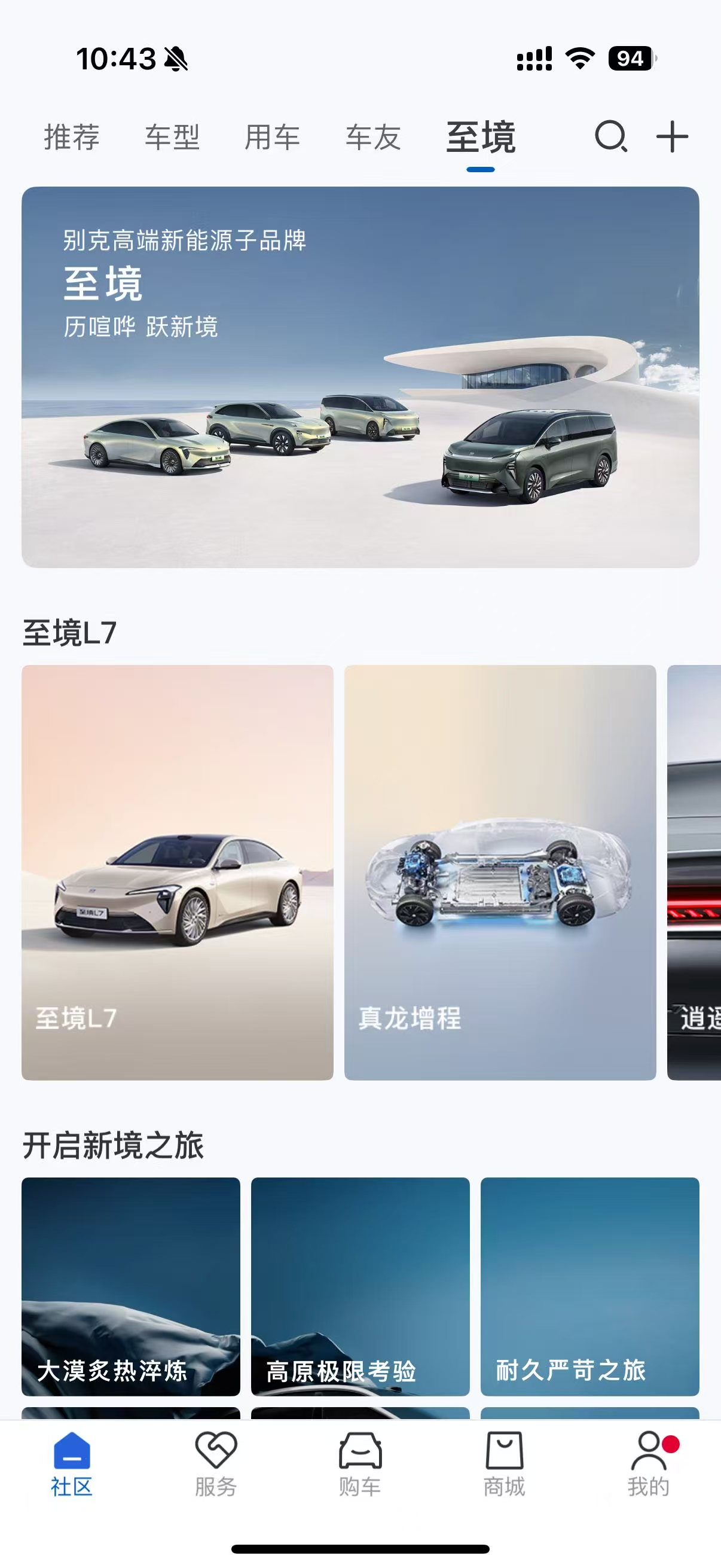Open the 至境 brand banner
The width and height of the screenshot is (721, 1568).
pos(360,377)
